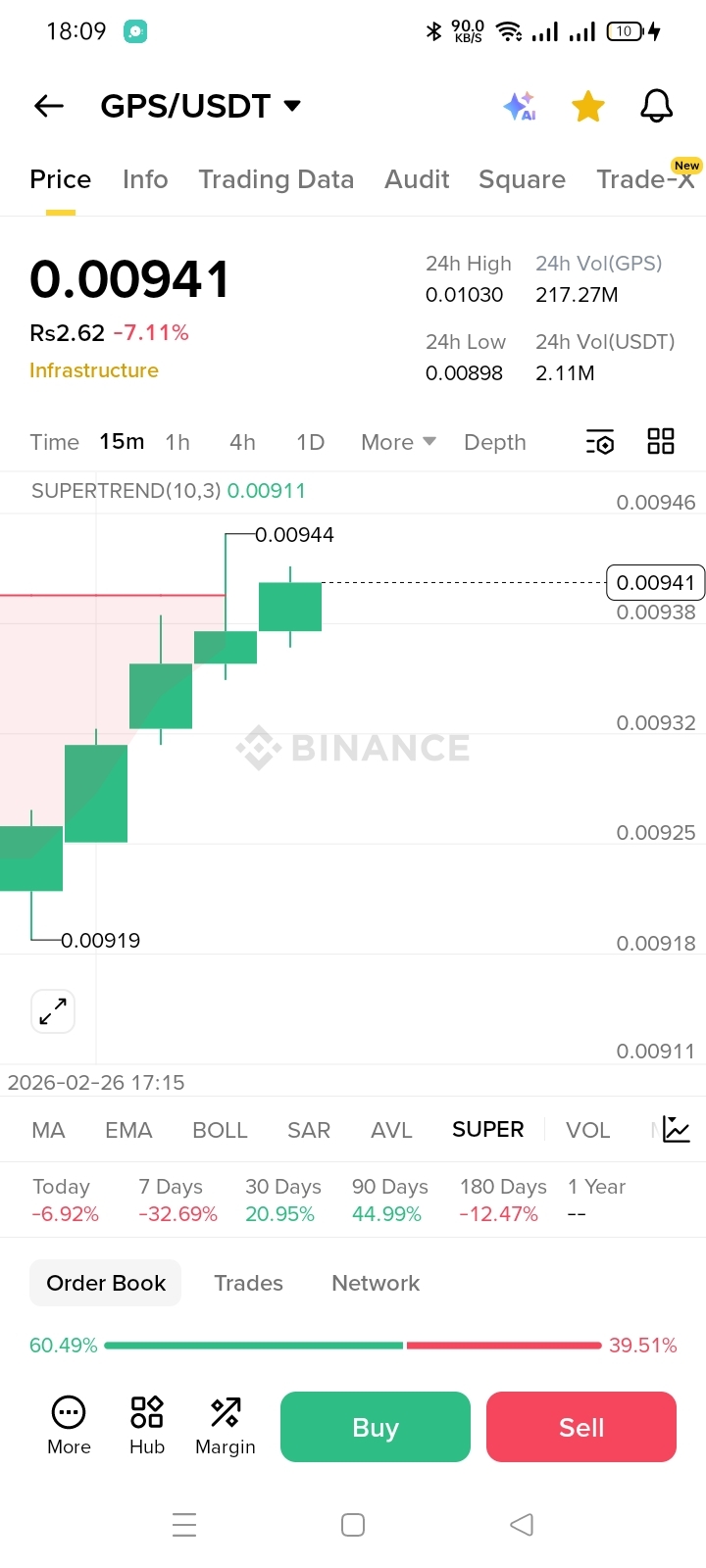Select the 1h chart interval
The image size is (706, 1568).
tap(177, 442)
